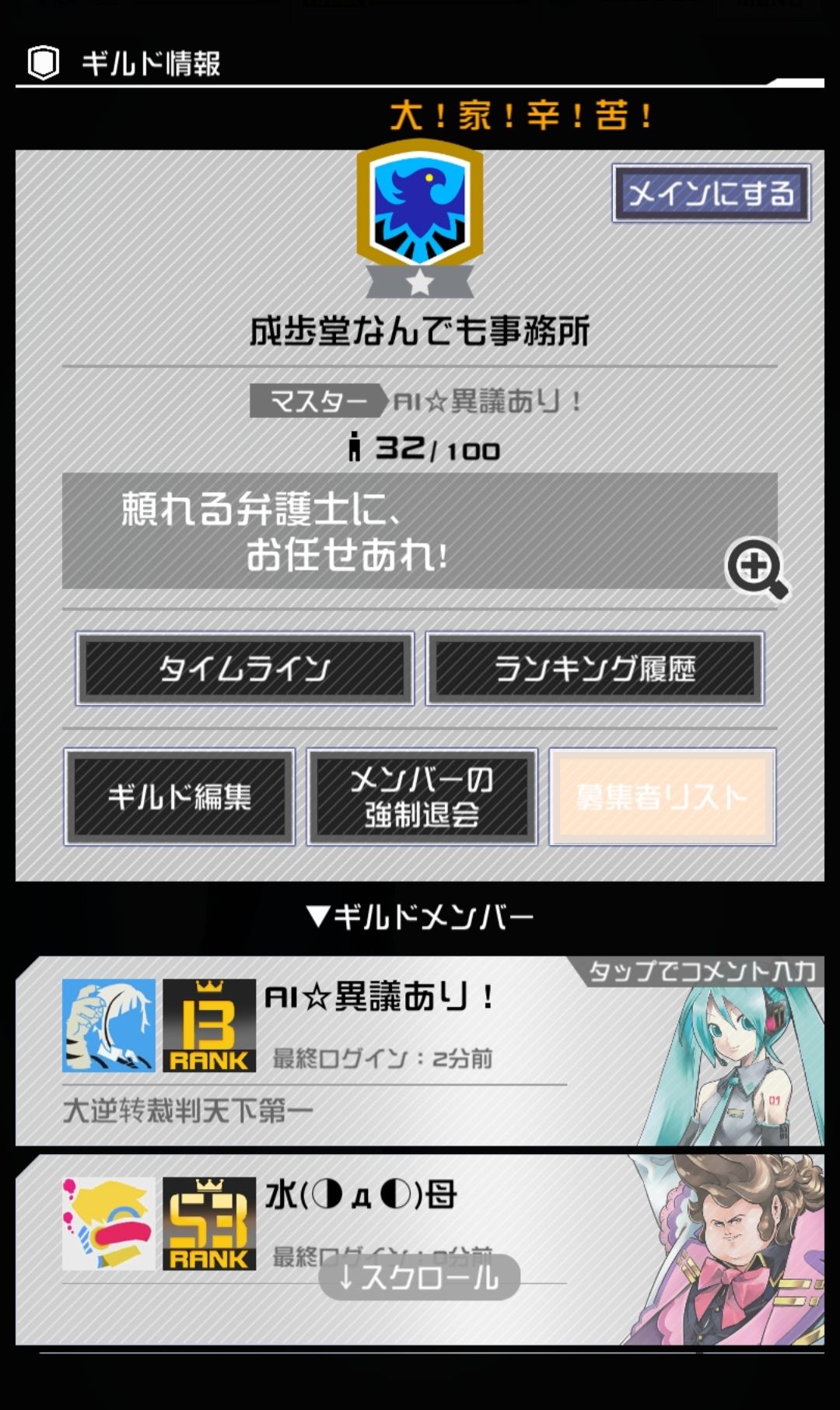
Task: Collapse the ギルドメンバー member list
Action: click(x=420, y=917)
